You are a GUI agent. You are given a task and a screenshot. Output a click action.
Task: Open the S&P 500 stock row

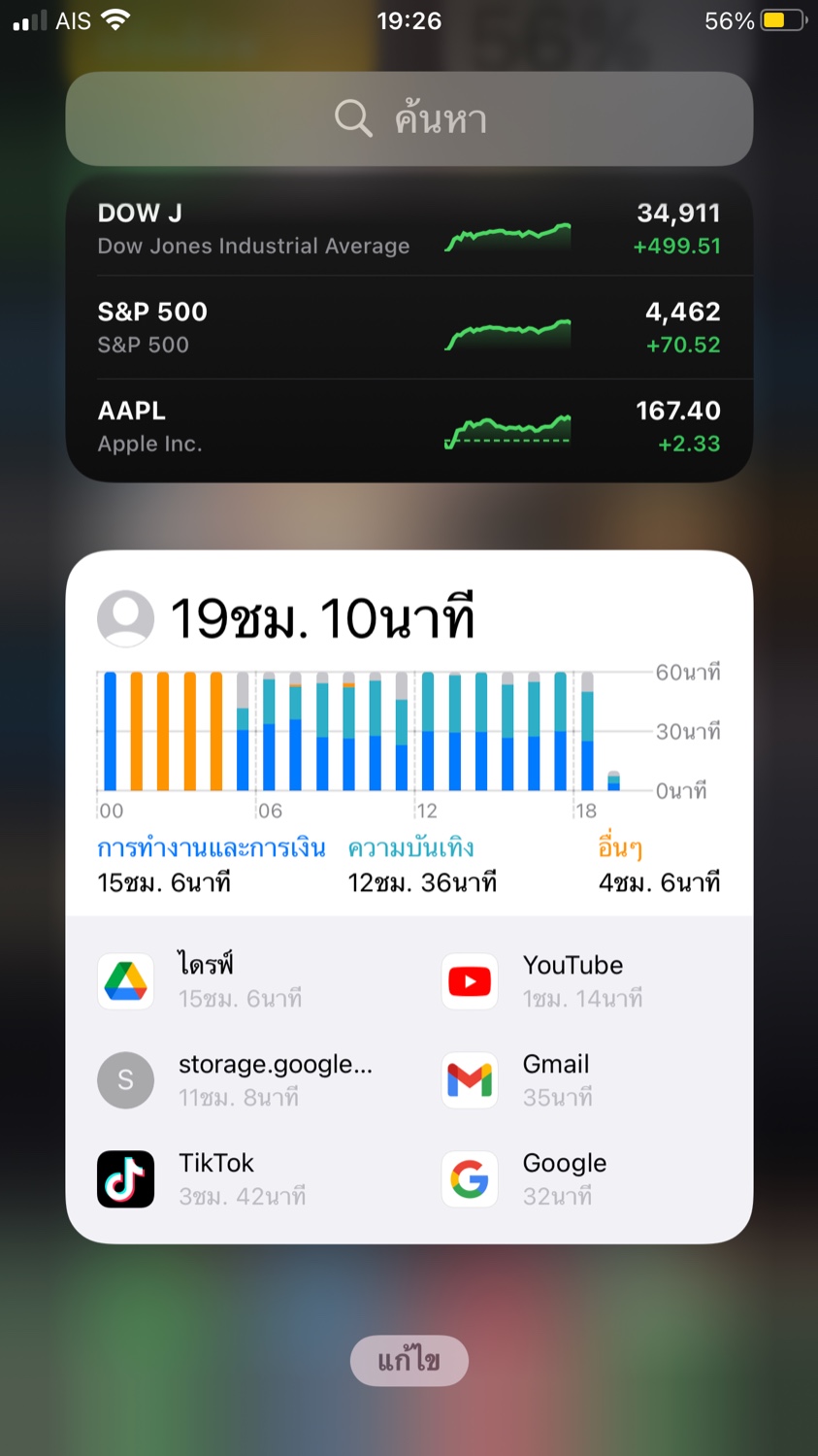point(409,328)
